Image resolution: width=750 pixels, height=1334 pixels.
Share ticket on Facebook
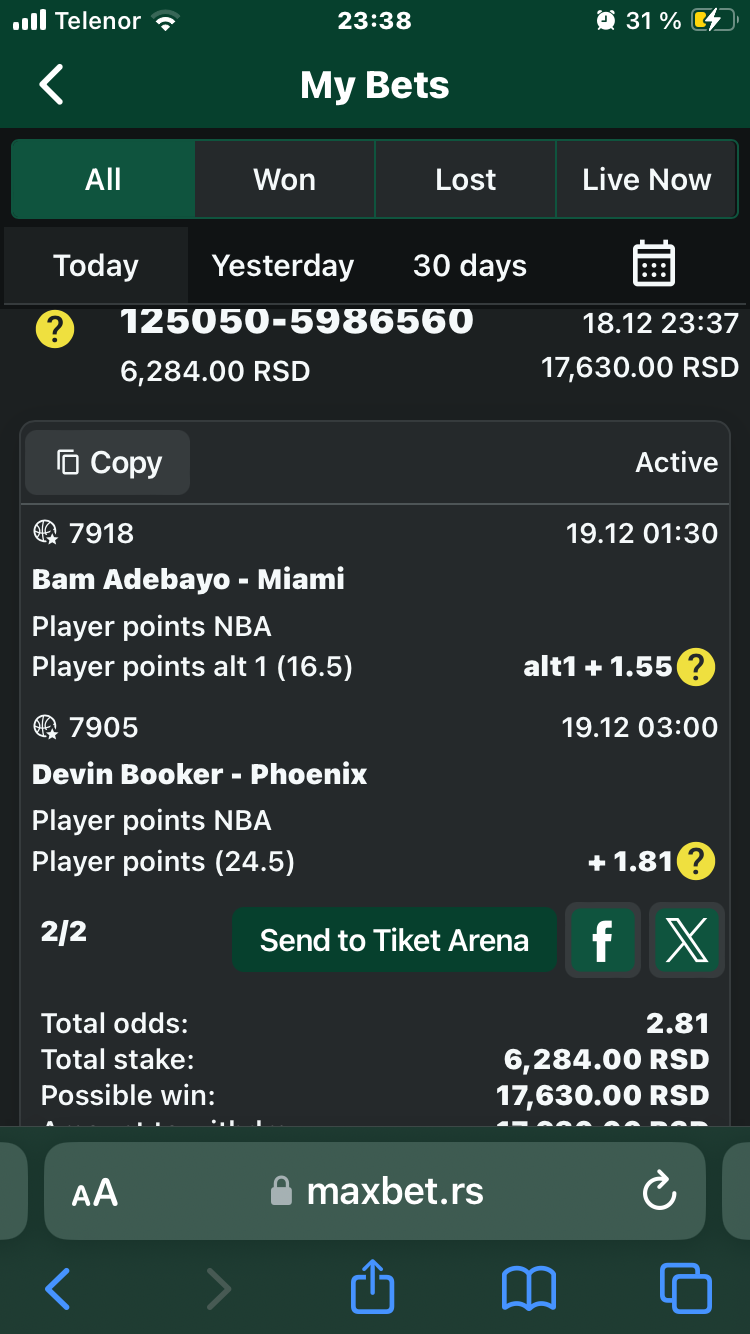602,940
